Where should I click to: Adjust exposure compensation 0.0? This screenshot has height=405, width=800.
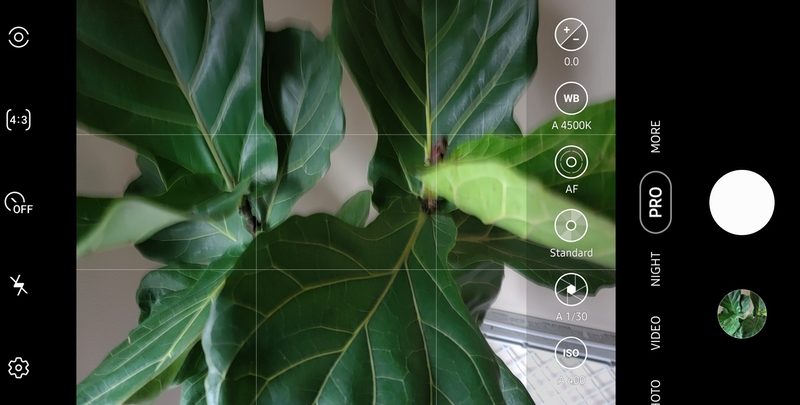571,36
